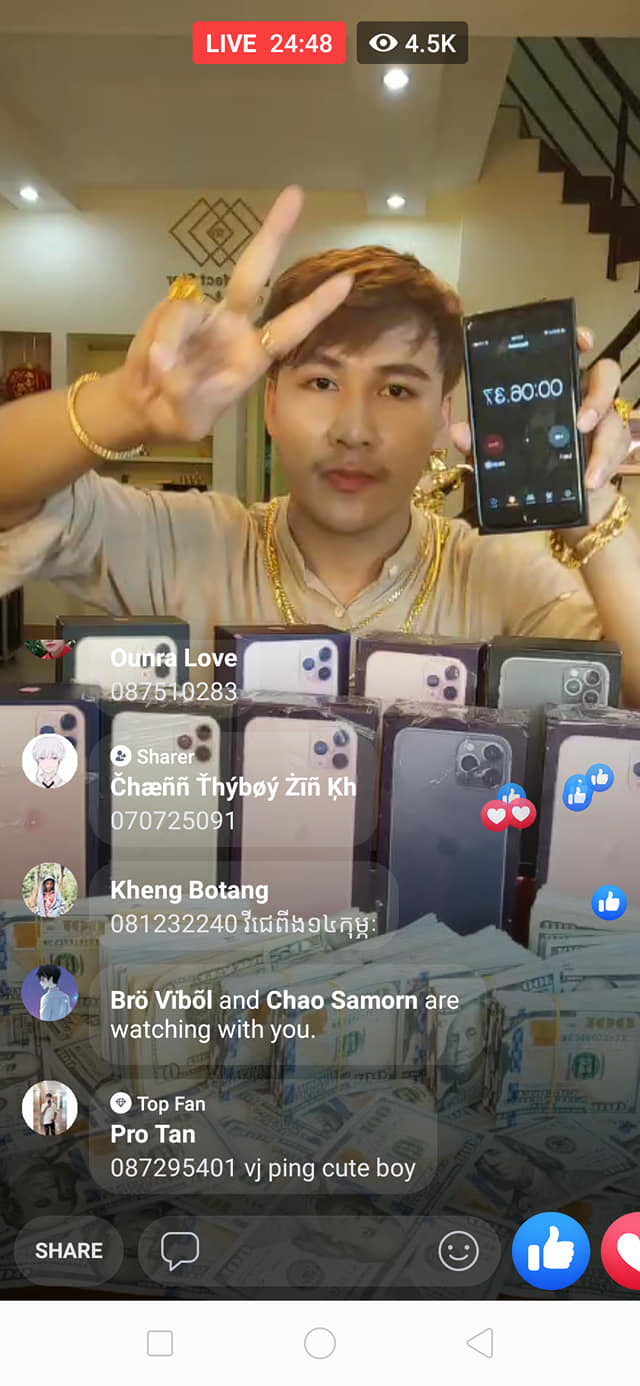640x1386 pixels.
Task: Open the emoji picker in the comment box
Action: click(458, 1250)
